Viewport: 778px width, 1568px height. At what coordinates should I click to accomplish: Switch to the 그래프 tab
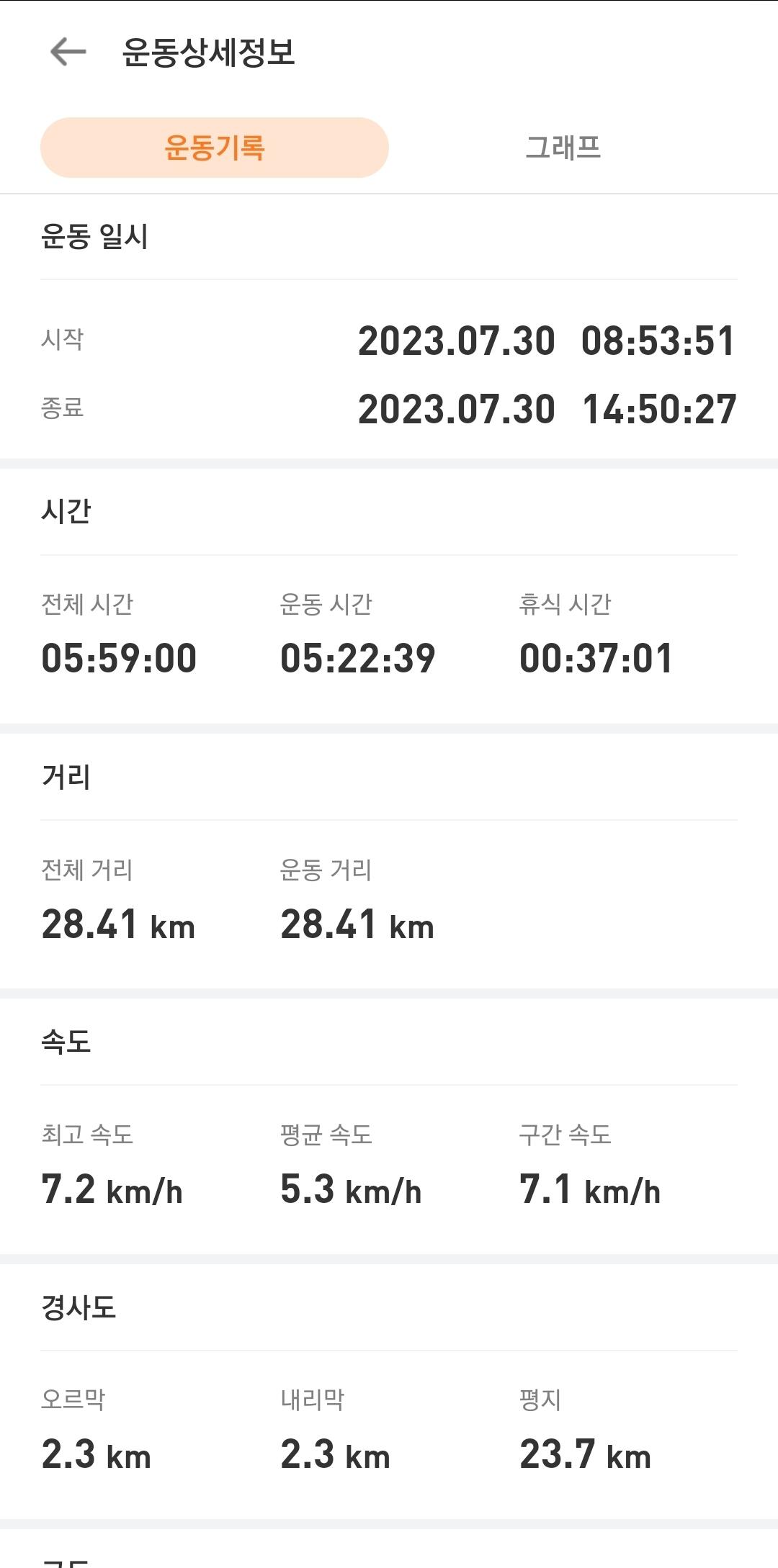pos(563,148)
